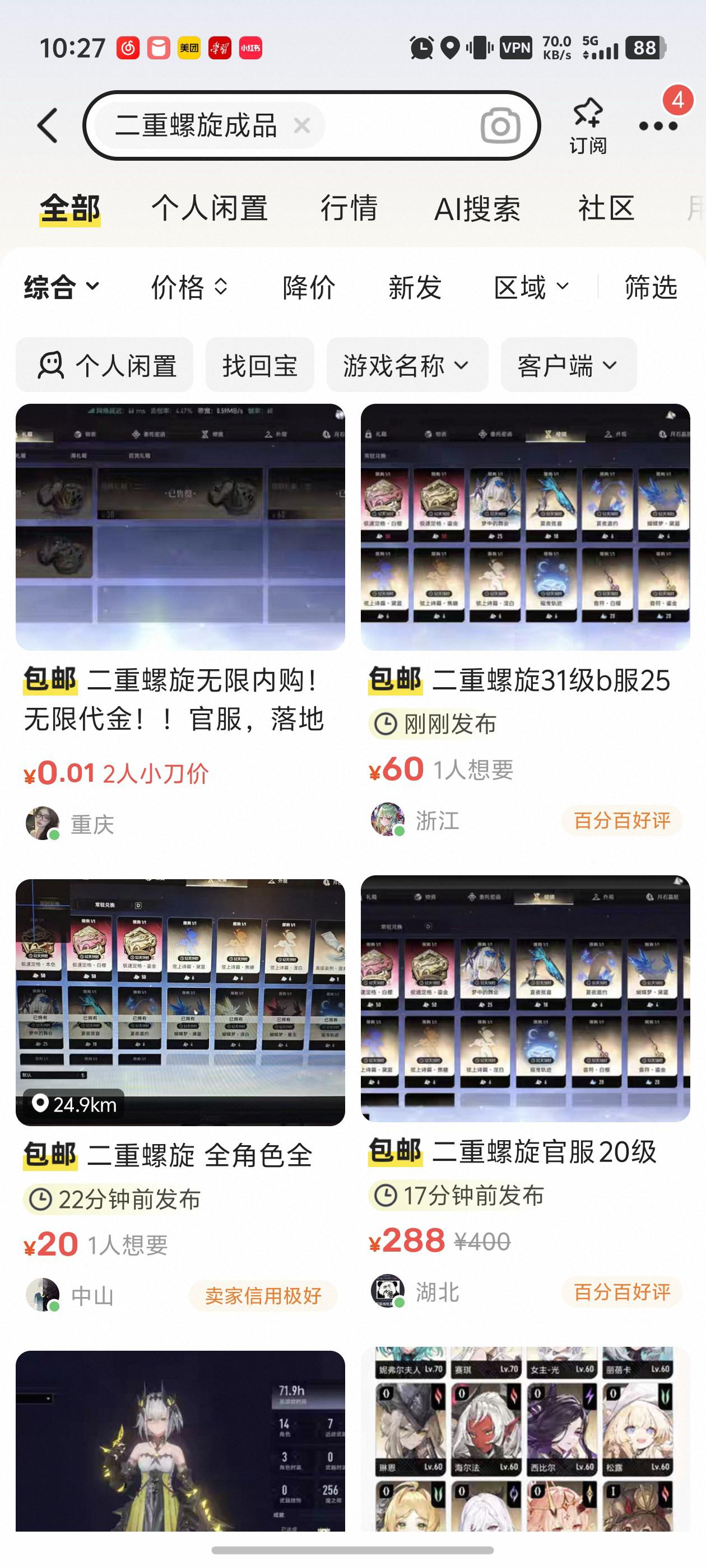Image resolution: width=706 pixels, height=1568 pixels.
Task: Open camera image search
Action: [x=500, y=126]
